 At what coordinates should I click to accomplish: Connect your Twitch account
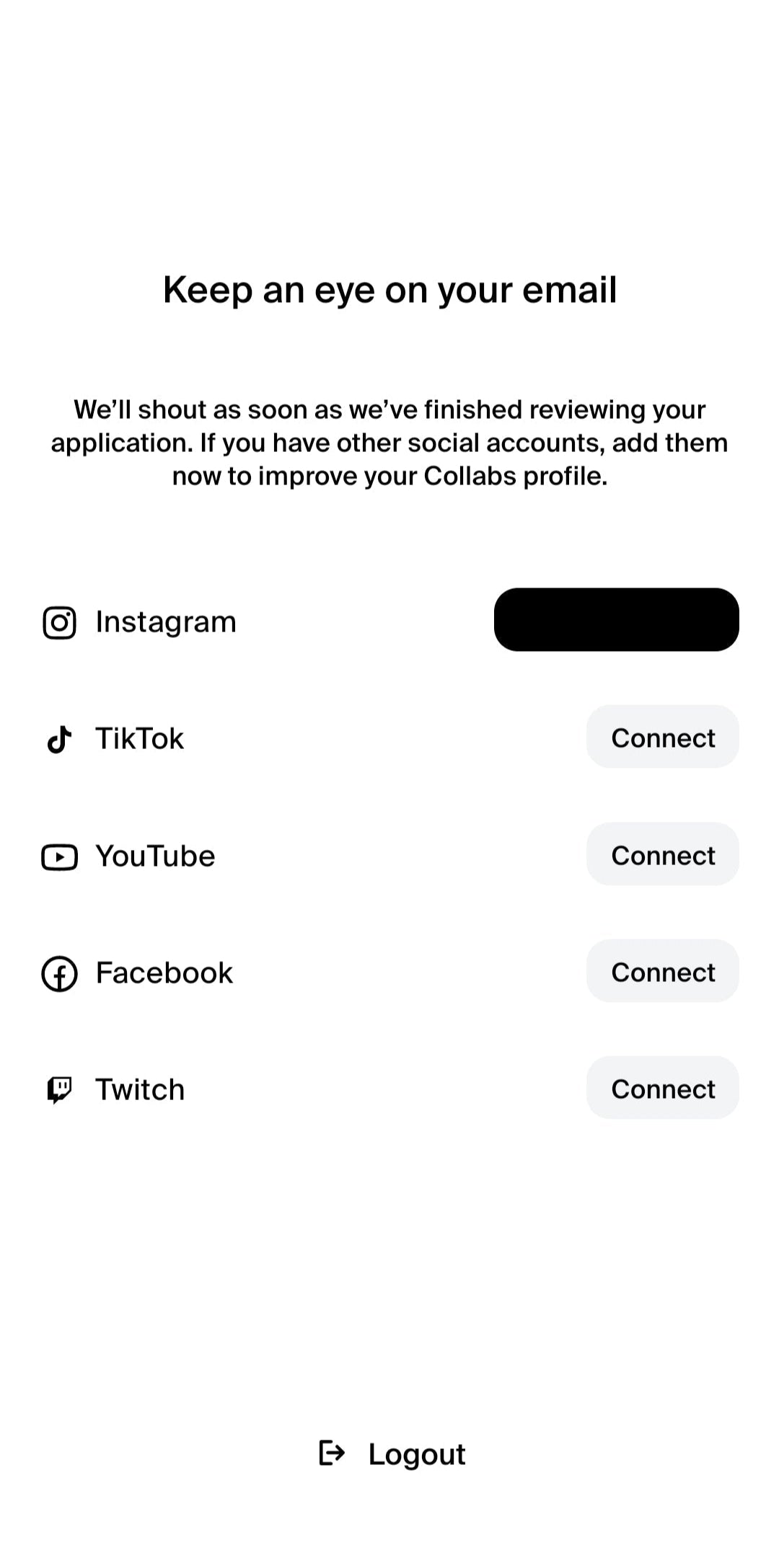click(x=662, y=1088)
